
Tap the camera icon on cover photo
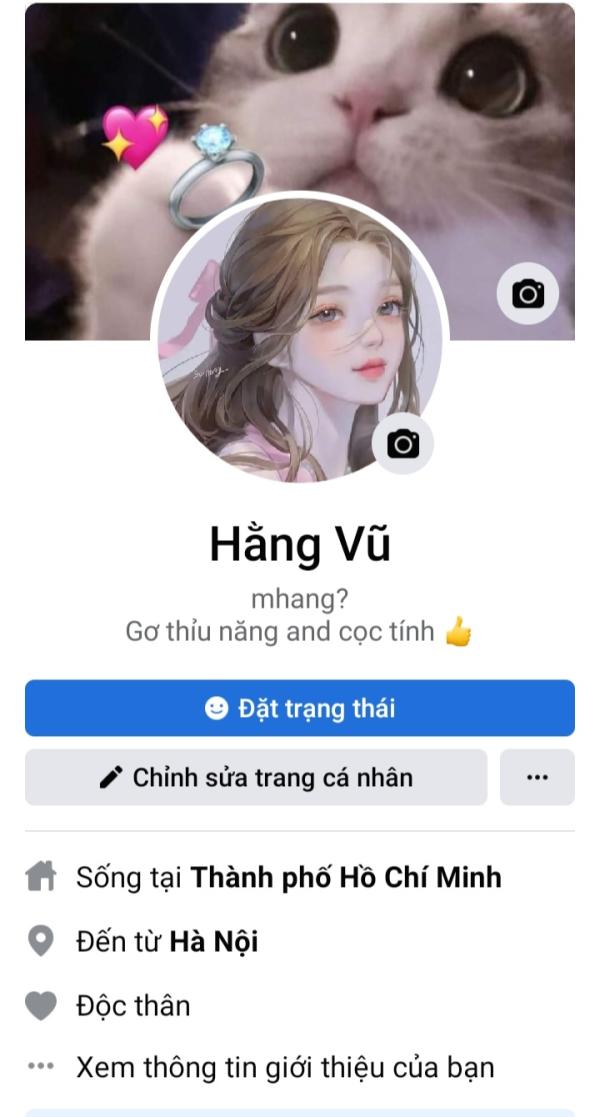[x=528, y=294]
